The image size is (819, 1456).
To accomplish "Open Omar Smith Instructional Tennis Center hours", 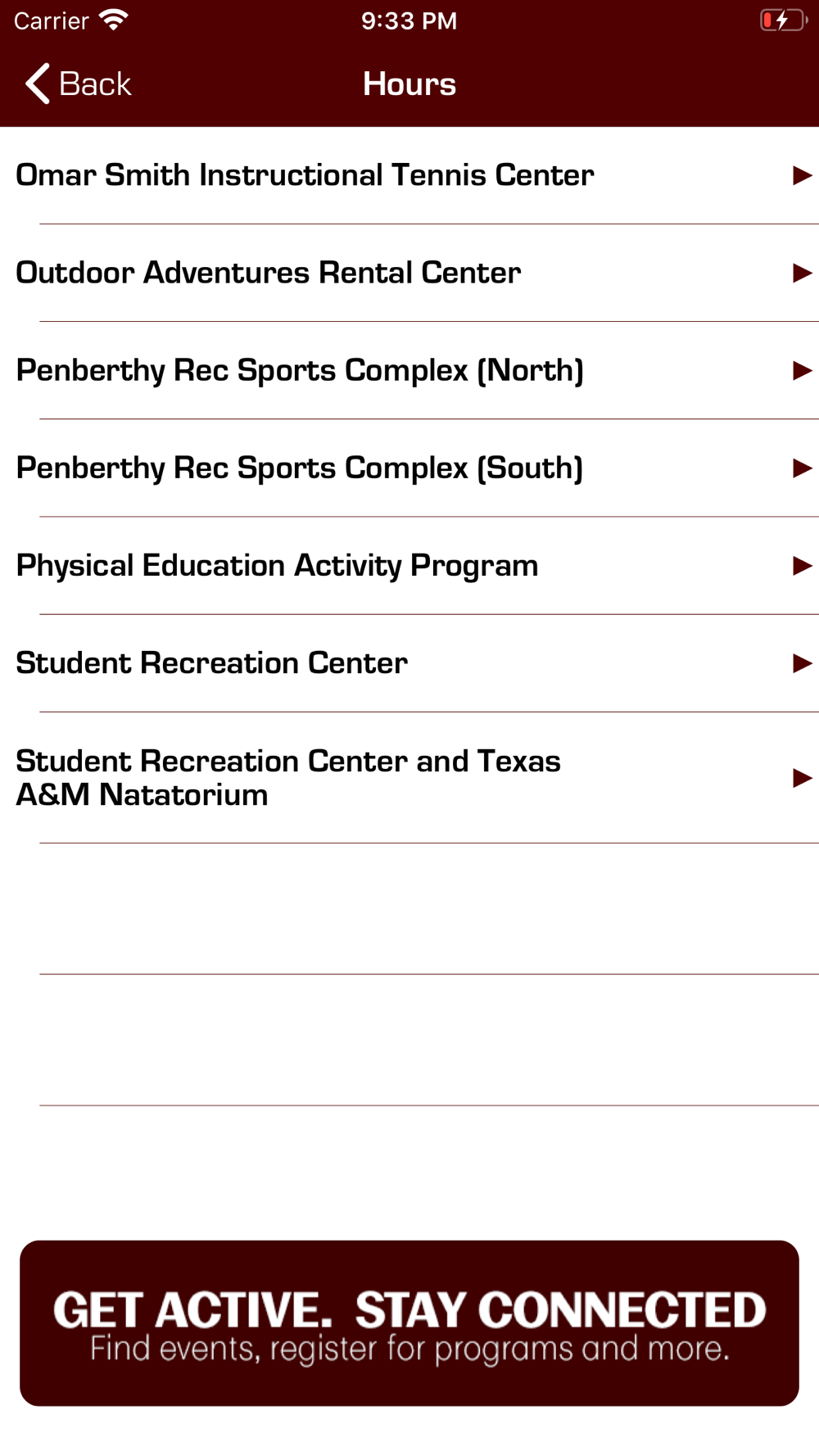I will [x=409, y=175].
